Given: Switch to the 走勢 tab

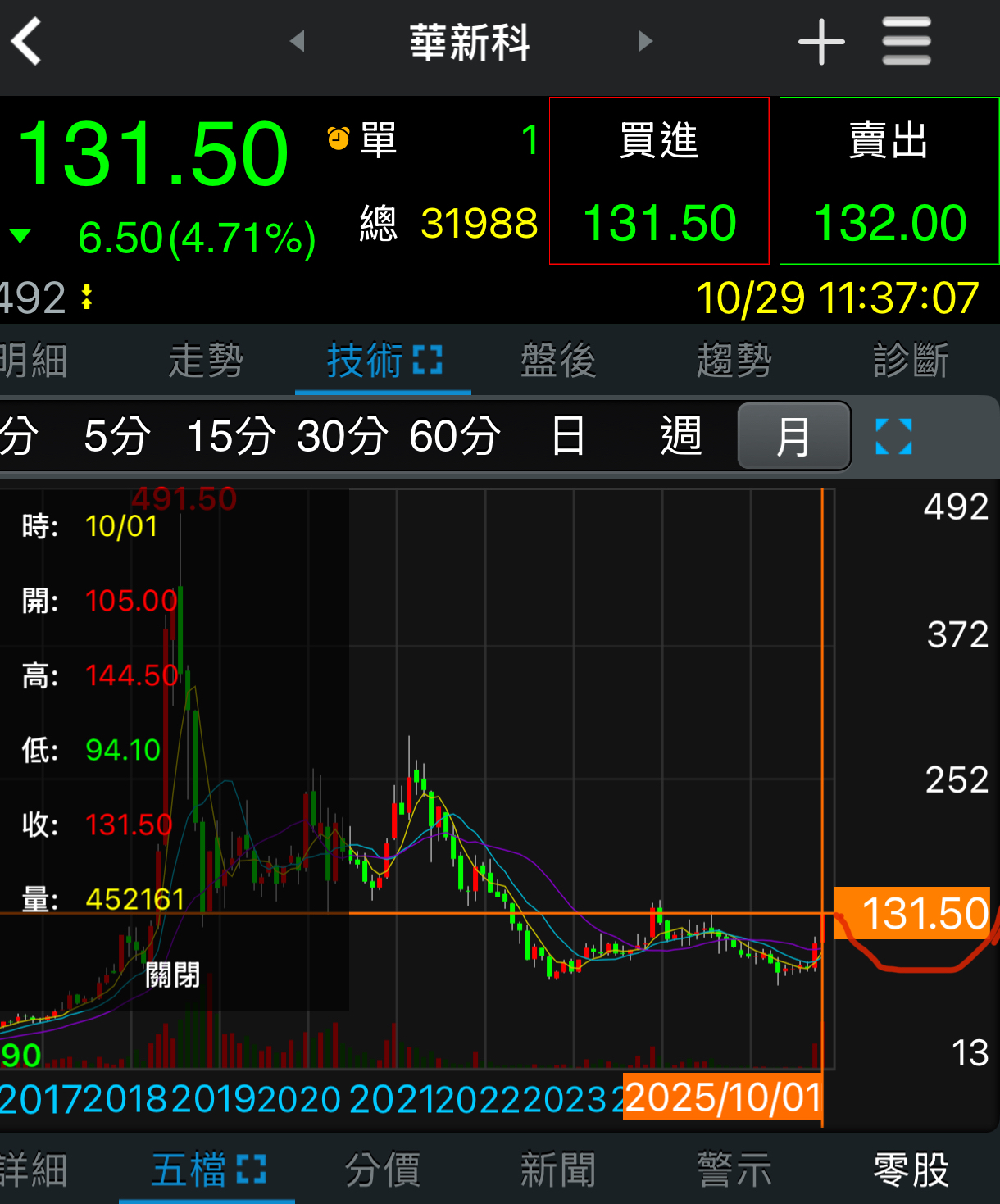Looking at the screenshot, I should pos(206,361).
